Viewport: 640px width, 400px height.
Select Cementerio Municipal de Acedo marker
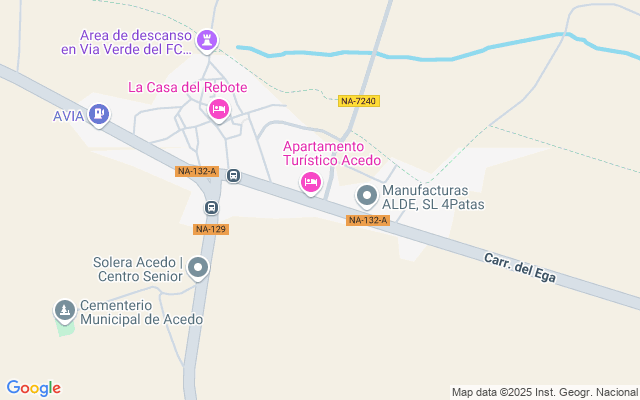click(x=65, y=311)
